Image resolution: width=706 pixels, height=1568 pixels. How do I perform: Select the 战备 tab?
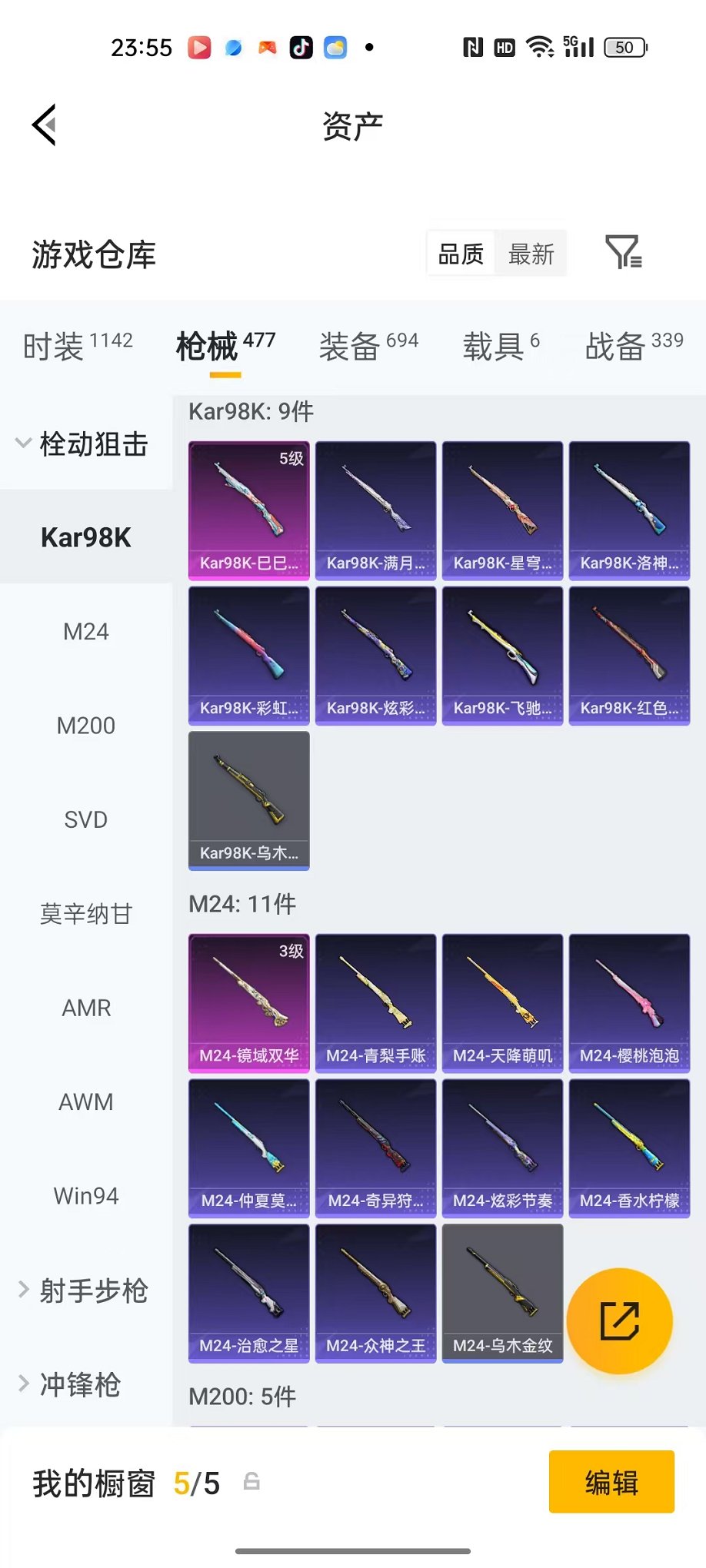tap(634, 346)
